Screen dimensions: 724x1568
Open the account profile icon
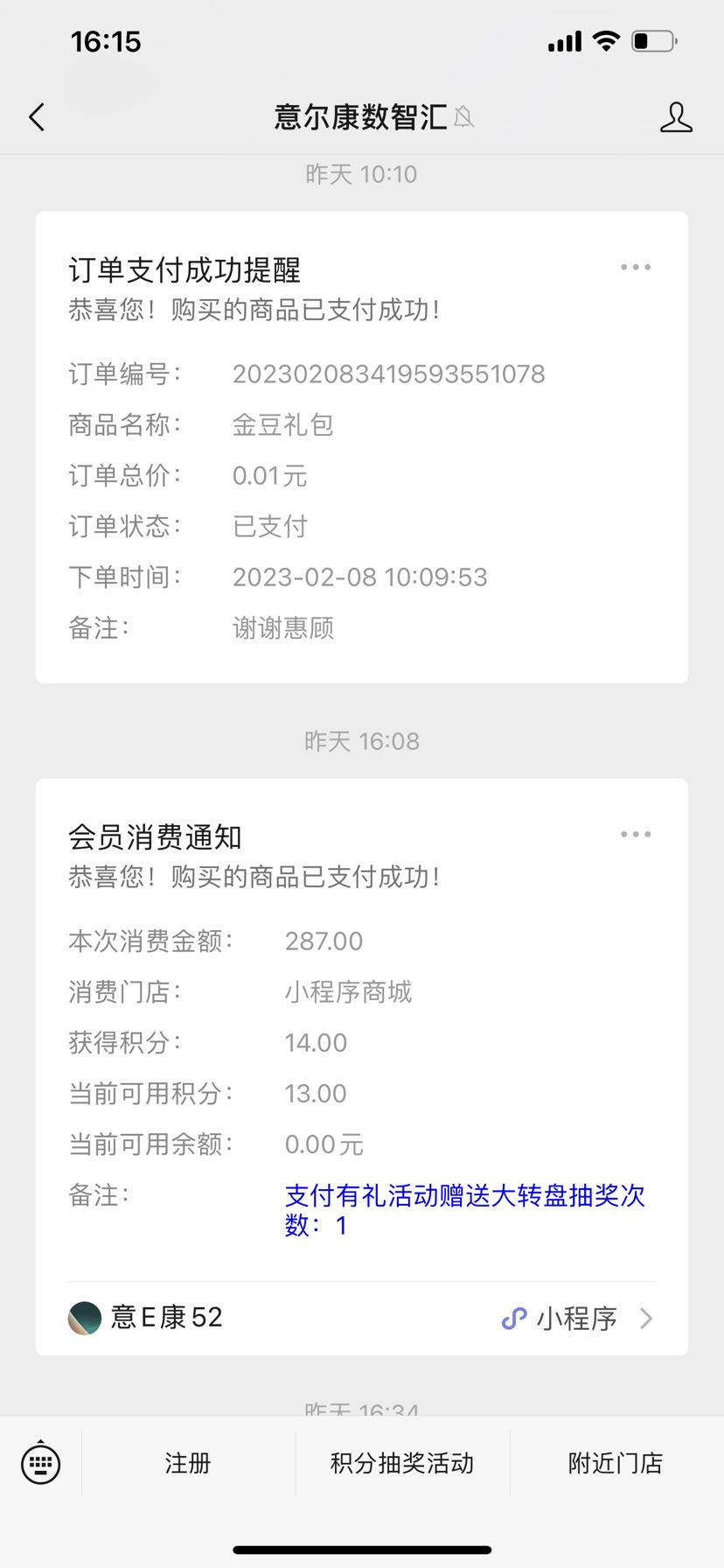(x=675, y=117)
